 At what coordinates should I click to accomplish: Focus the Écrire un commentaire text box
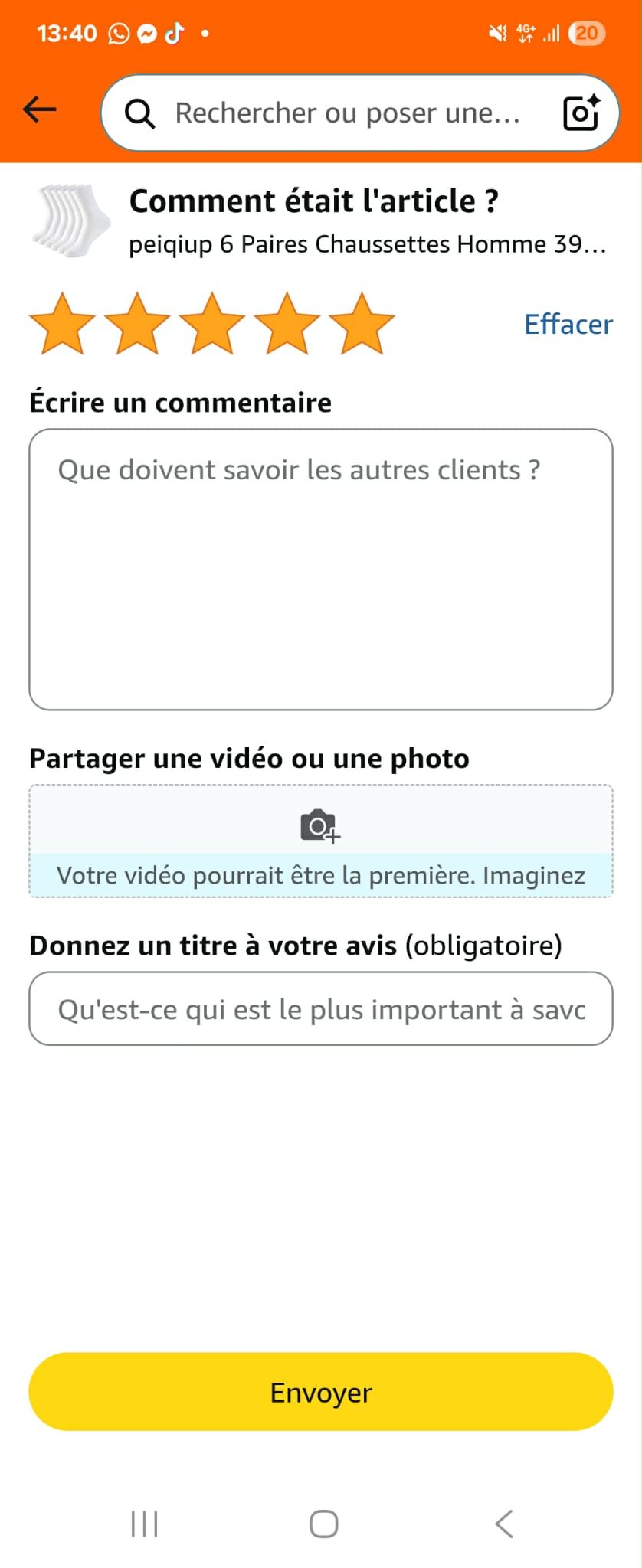pyautogui.click(x=320, y=569)
